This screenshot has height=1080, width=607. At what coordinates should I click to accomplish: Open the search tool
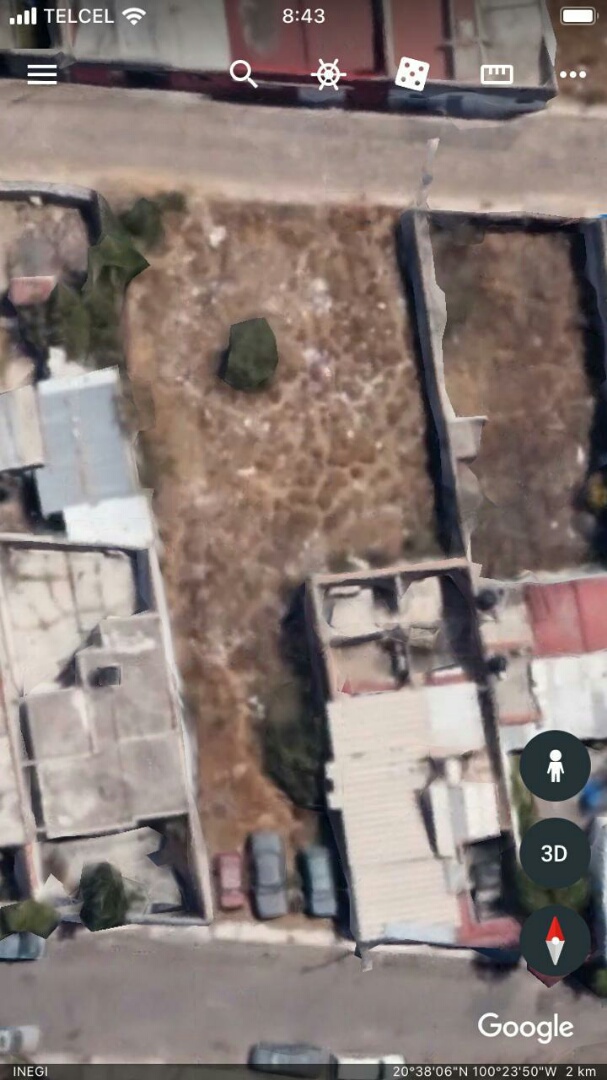(243, 73)
